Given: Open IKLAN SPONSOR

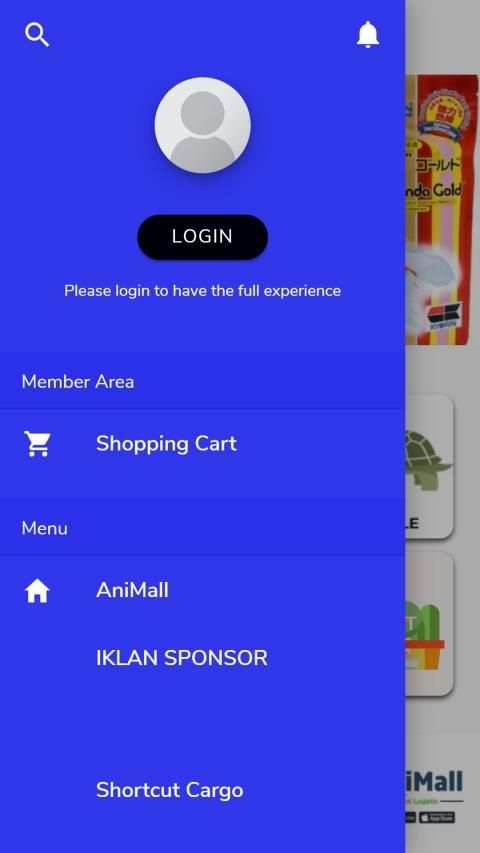Looking at the screenshot, I should (202, 658).
